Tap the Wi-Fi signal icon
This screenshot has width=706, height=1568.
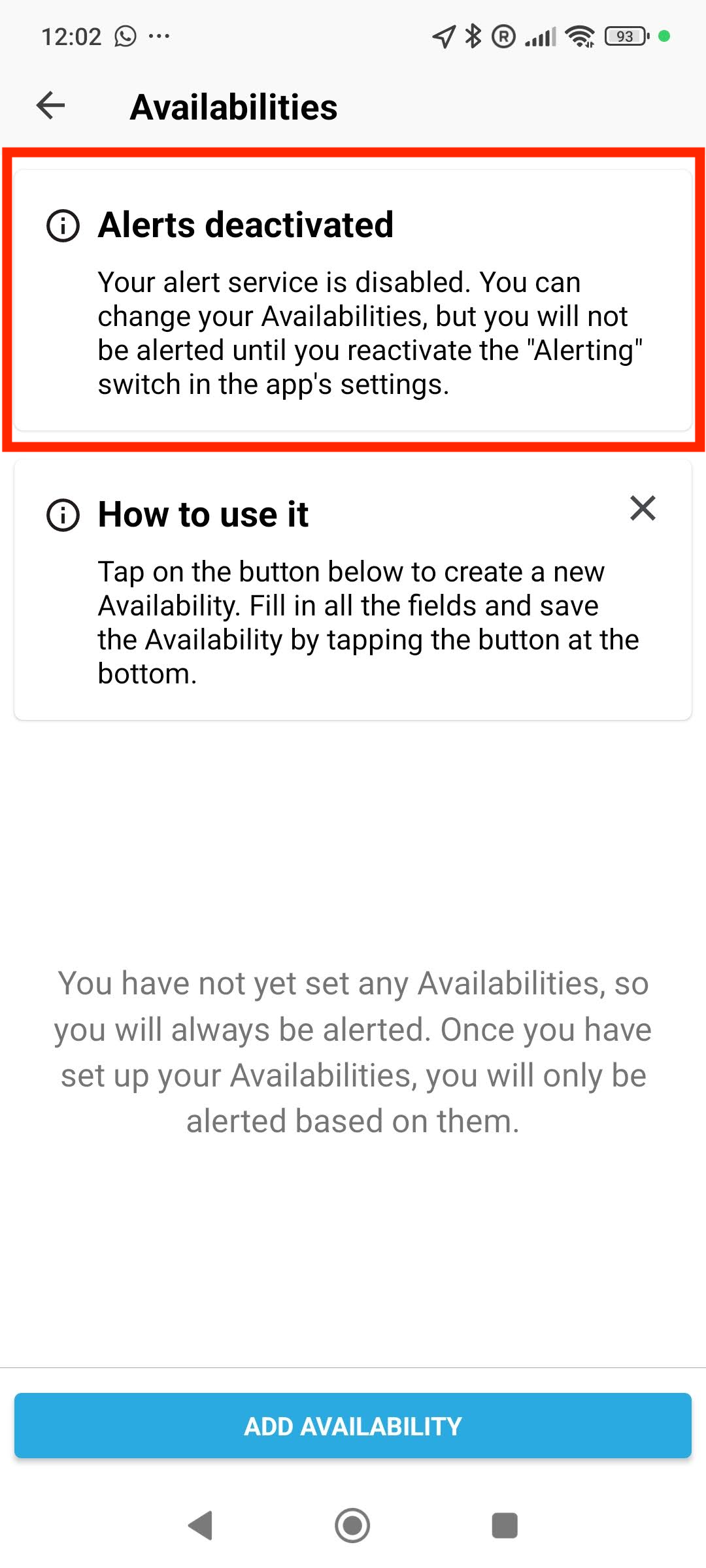[x=580, y=36]
